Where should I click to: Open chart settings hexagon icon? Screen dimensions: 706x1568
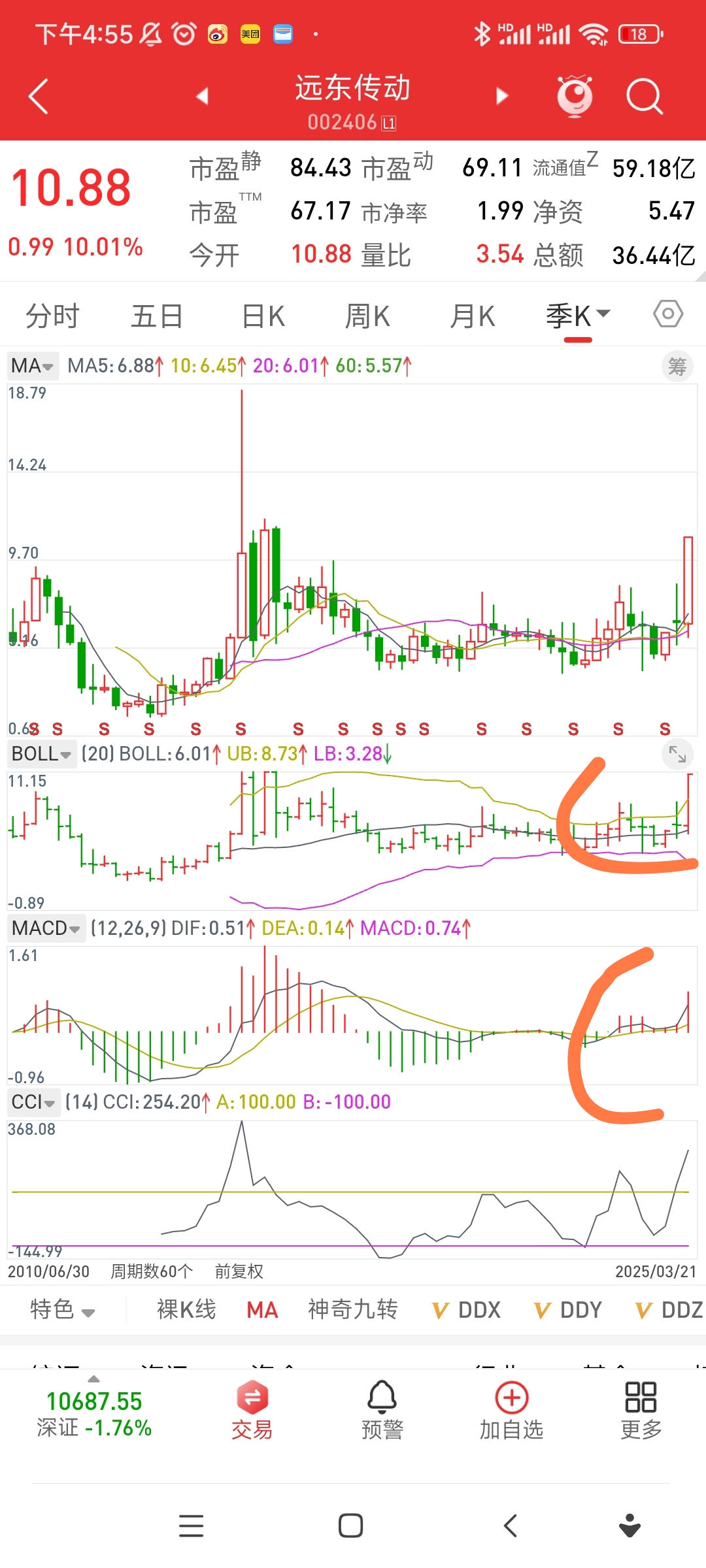tap(667, 314)
